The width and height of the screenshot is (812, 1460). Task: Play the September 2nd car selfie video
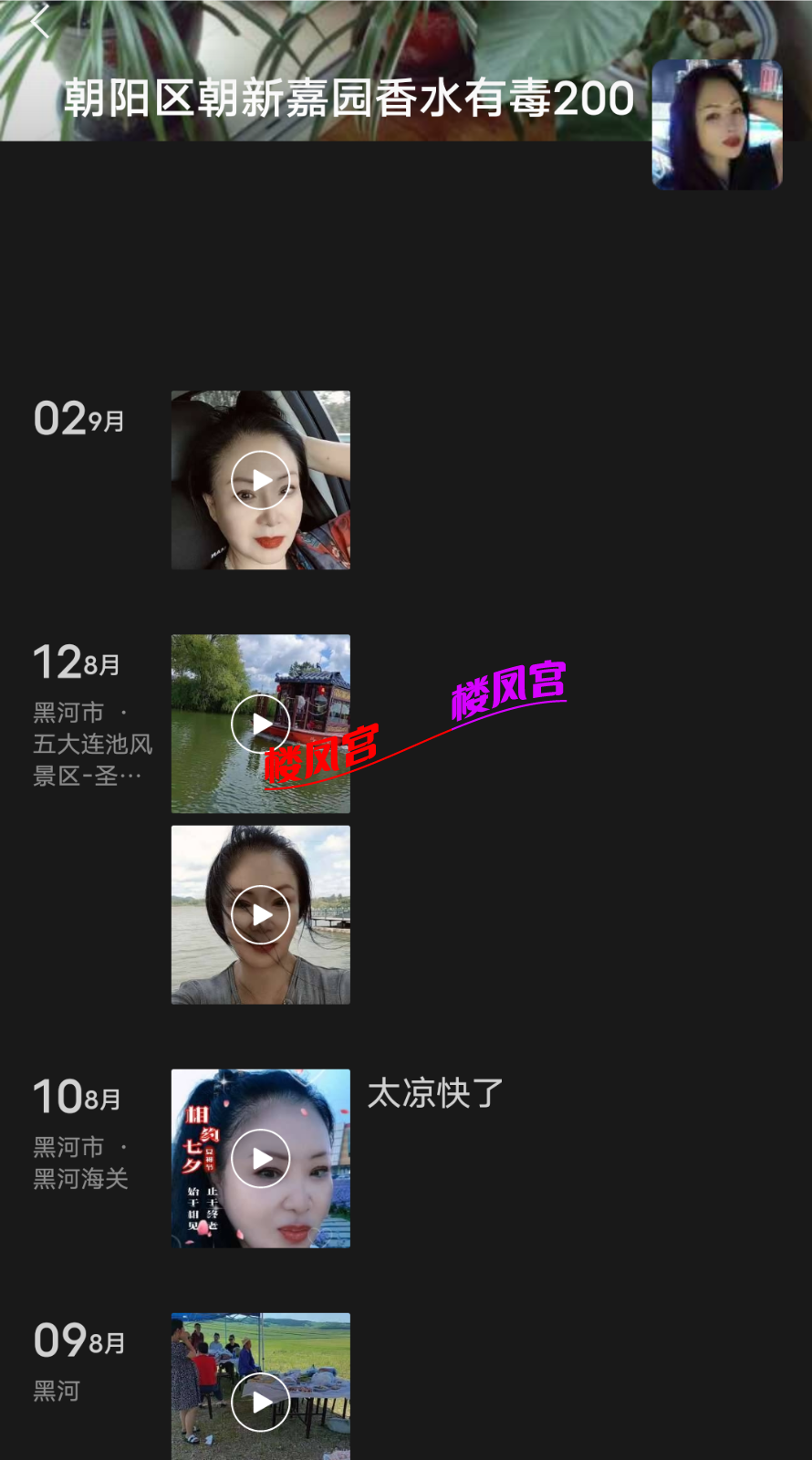[259, 481]
